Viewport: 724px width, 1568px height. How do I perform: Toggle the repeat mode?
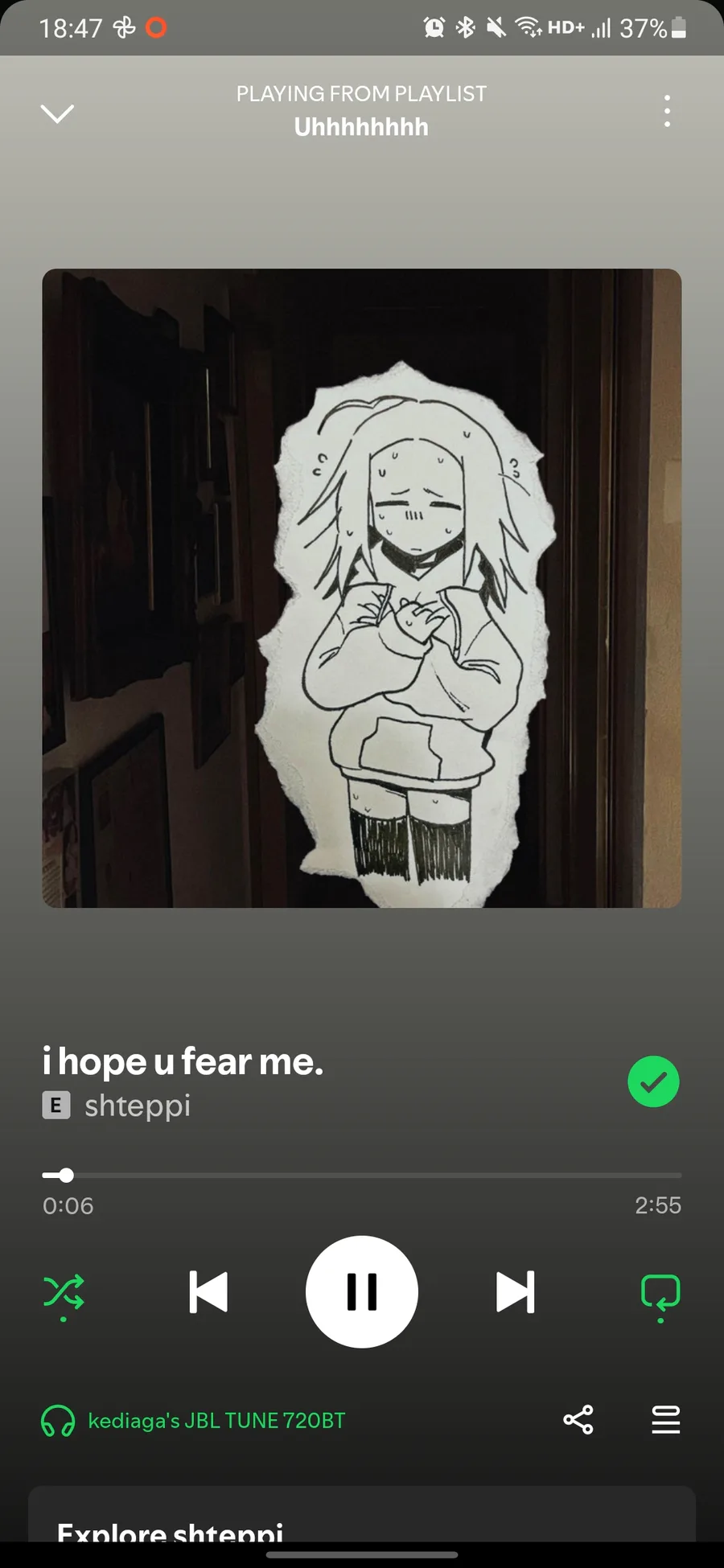coord(660,1295)
